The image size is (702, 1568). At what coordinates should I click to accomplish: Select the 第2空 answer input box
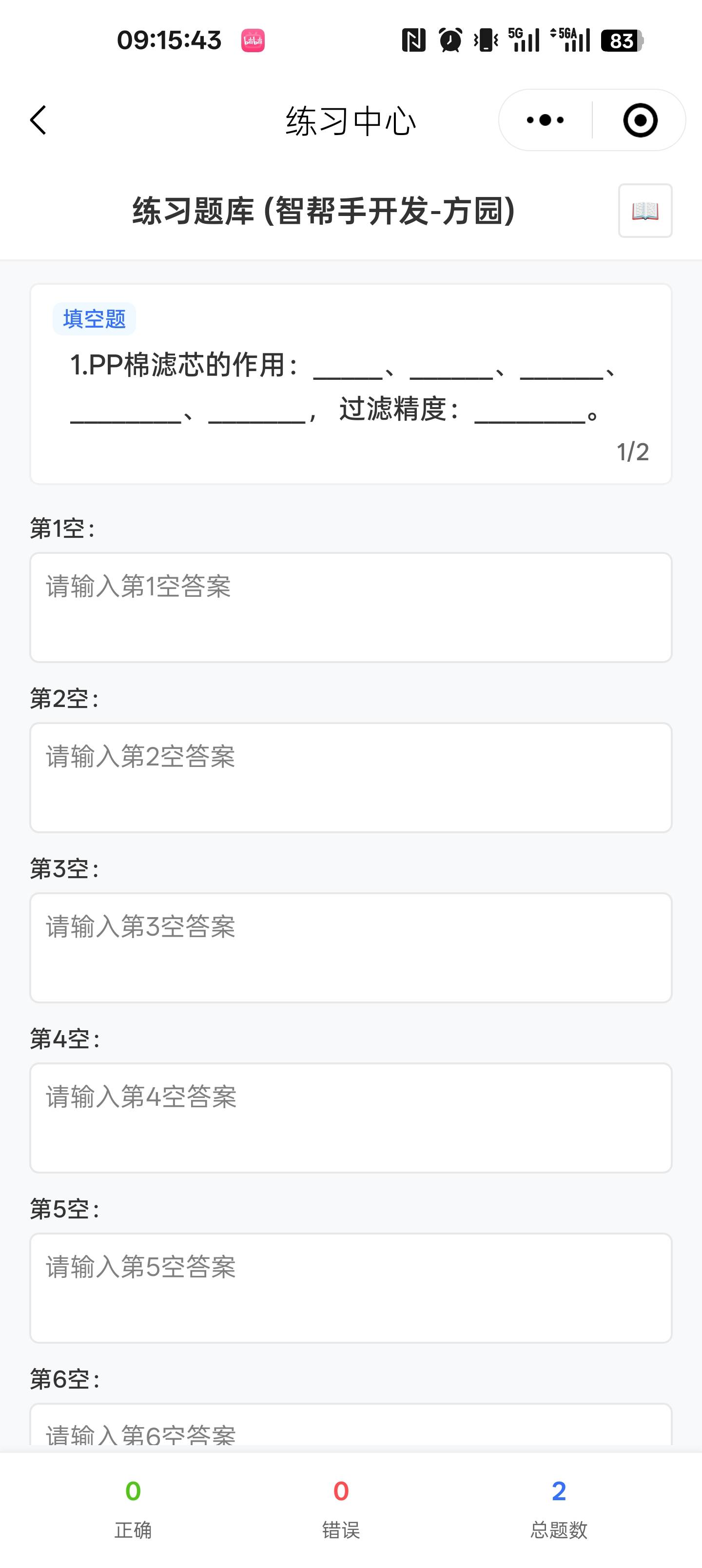point(351,777)
